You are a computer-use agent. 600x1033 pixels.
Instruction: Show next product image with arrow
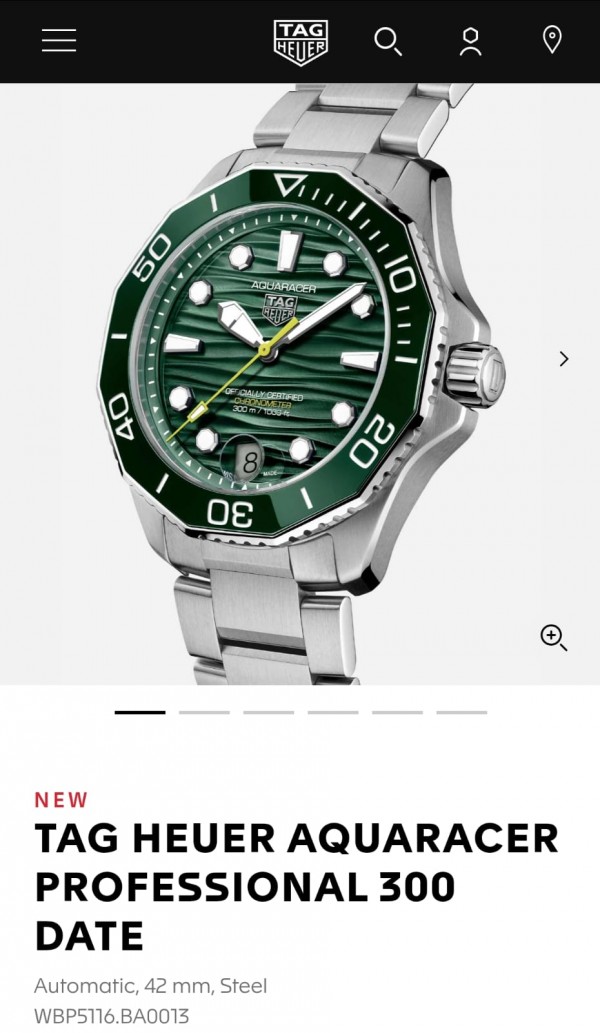564,359
